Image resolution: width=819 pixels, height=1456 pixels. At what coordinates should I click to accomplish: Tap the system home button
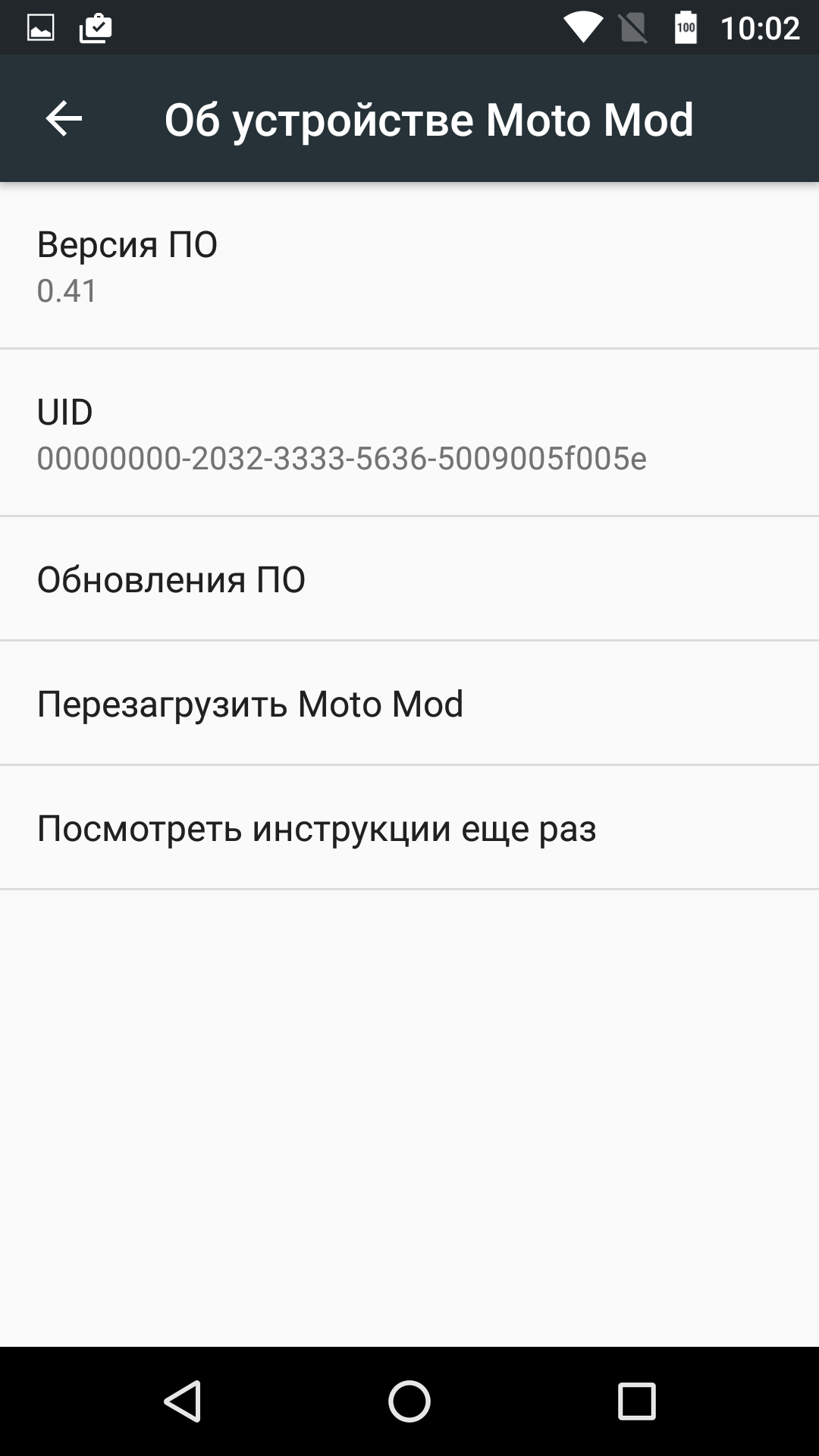(409, 1401)
